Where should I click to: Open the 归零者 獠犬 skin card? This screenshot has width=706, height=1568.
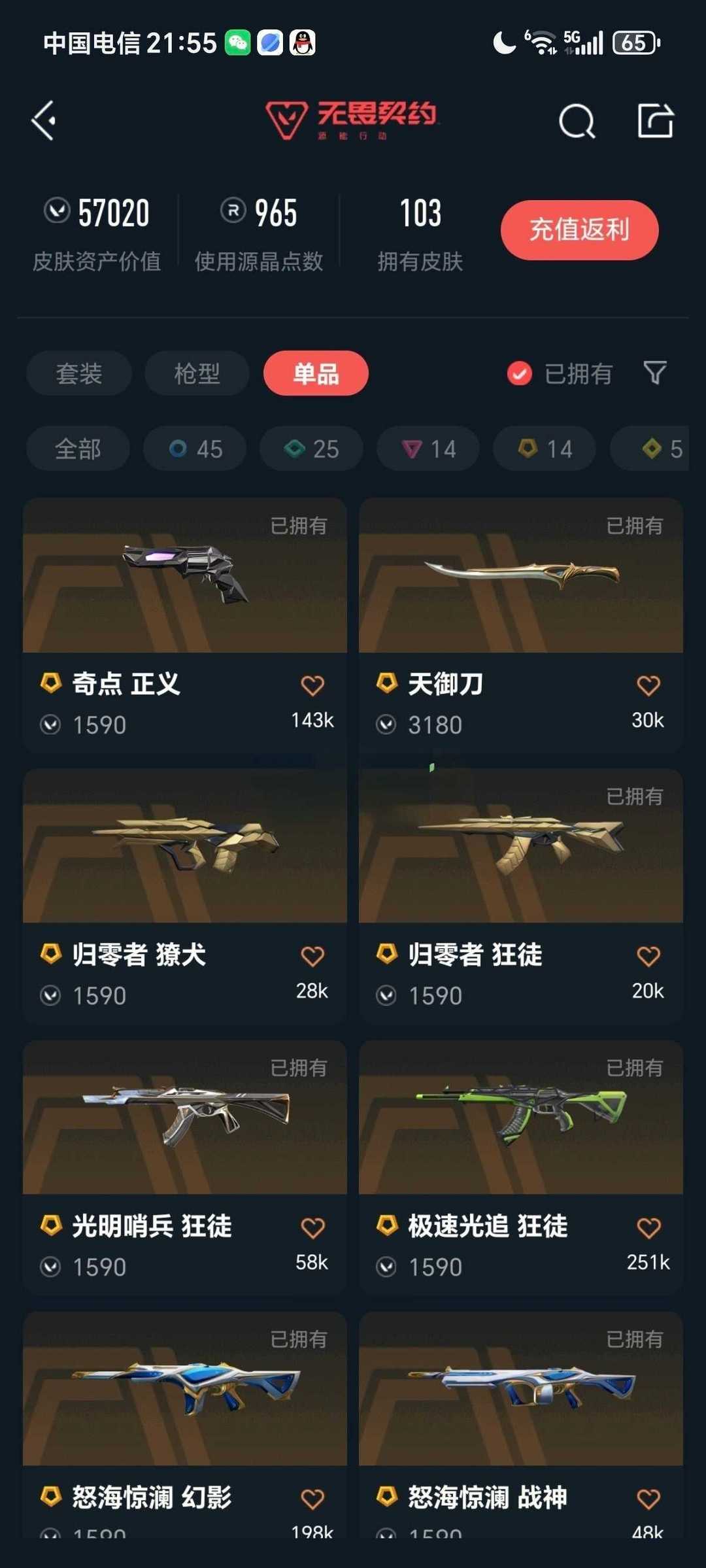185,896
